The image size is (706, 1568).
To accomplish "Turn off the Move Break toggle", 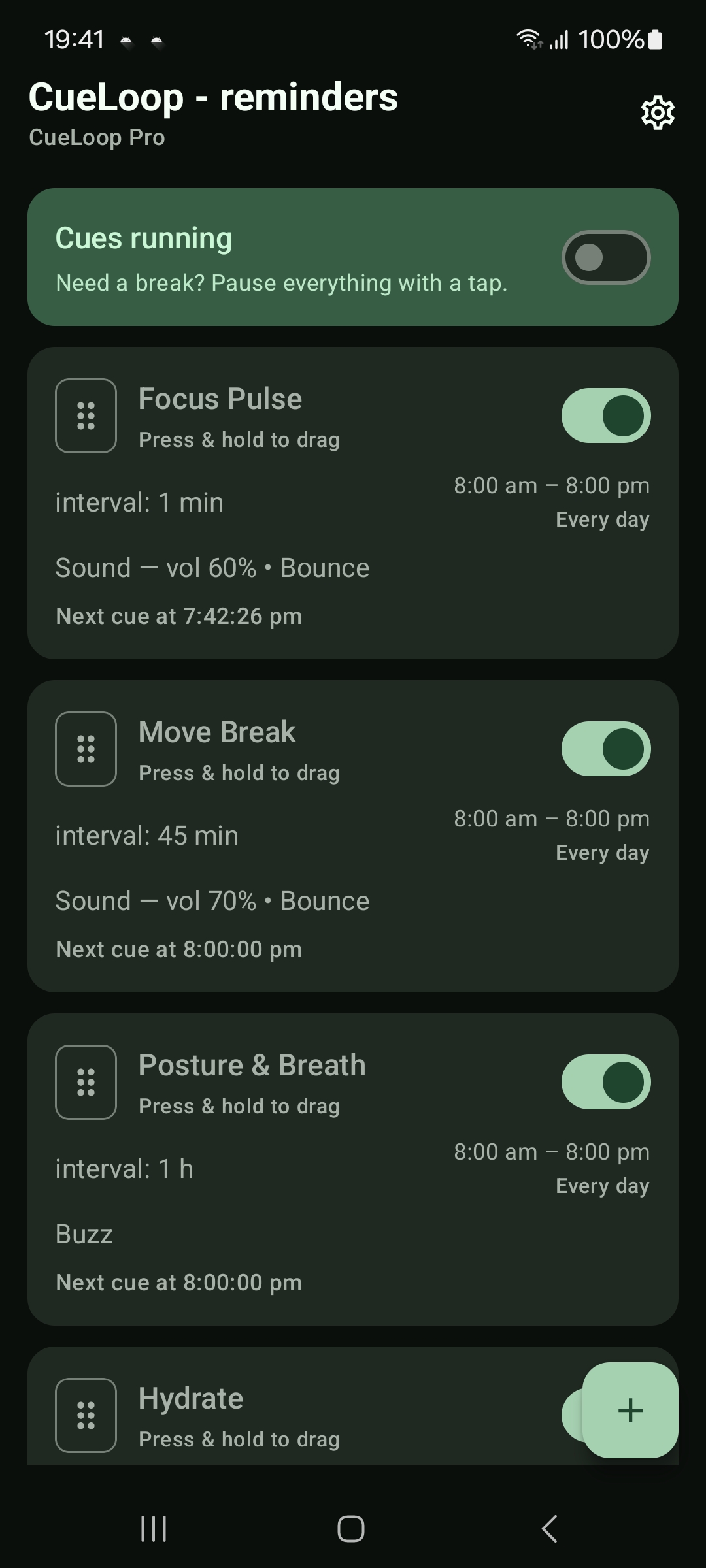I will point(606,749).
